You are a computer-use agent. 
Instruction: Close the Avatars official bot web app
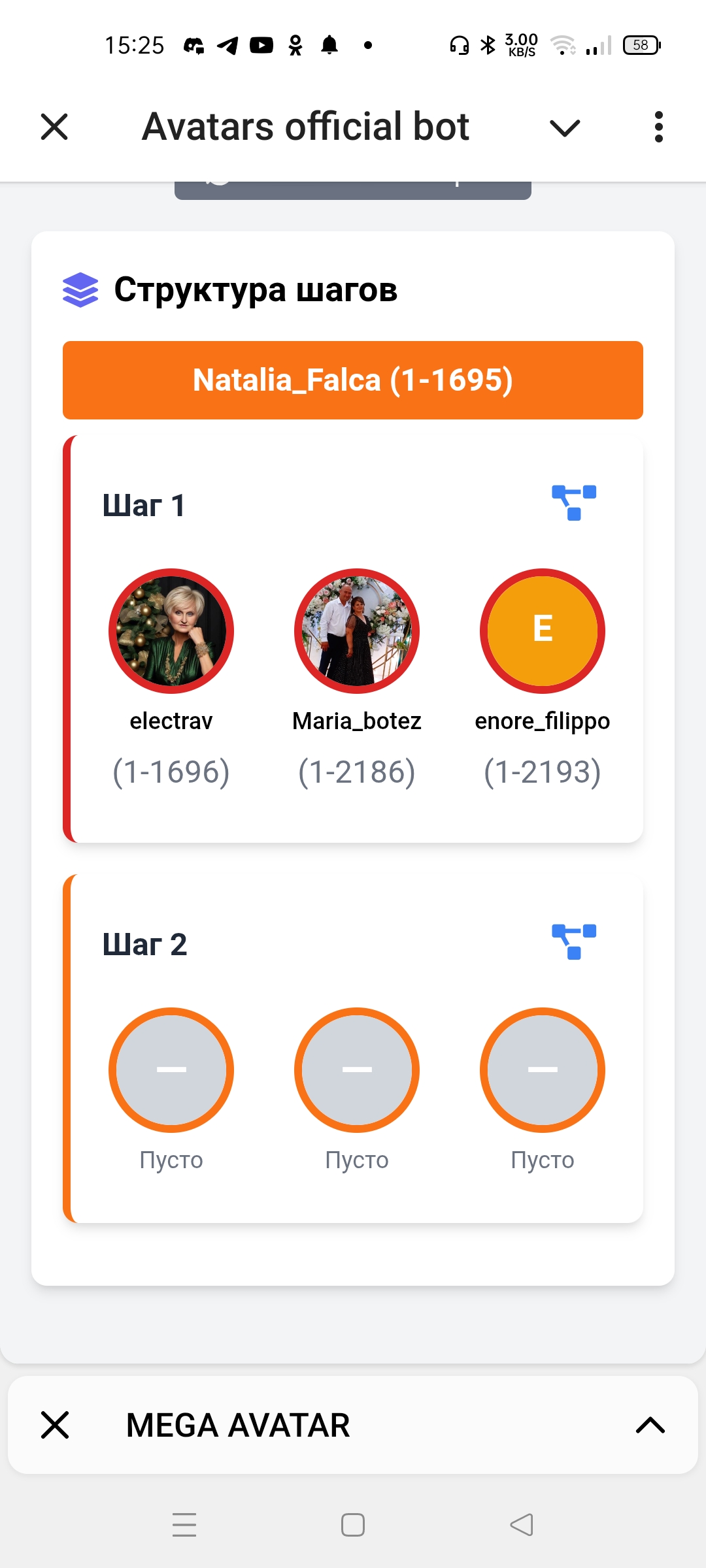(x=54, y=127)
